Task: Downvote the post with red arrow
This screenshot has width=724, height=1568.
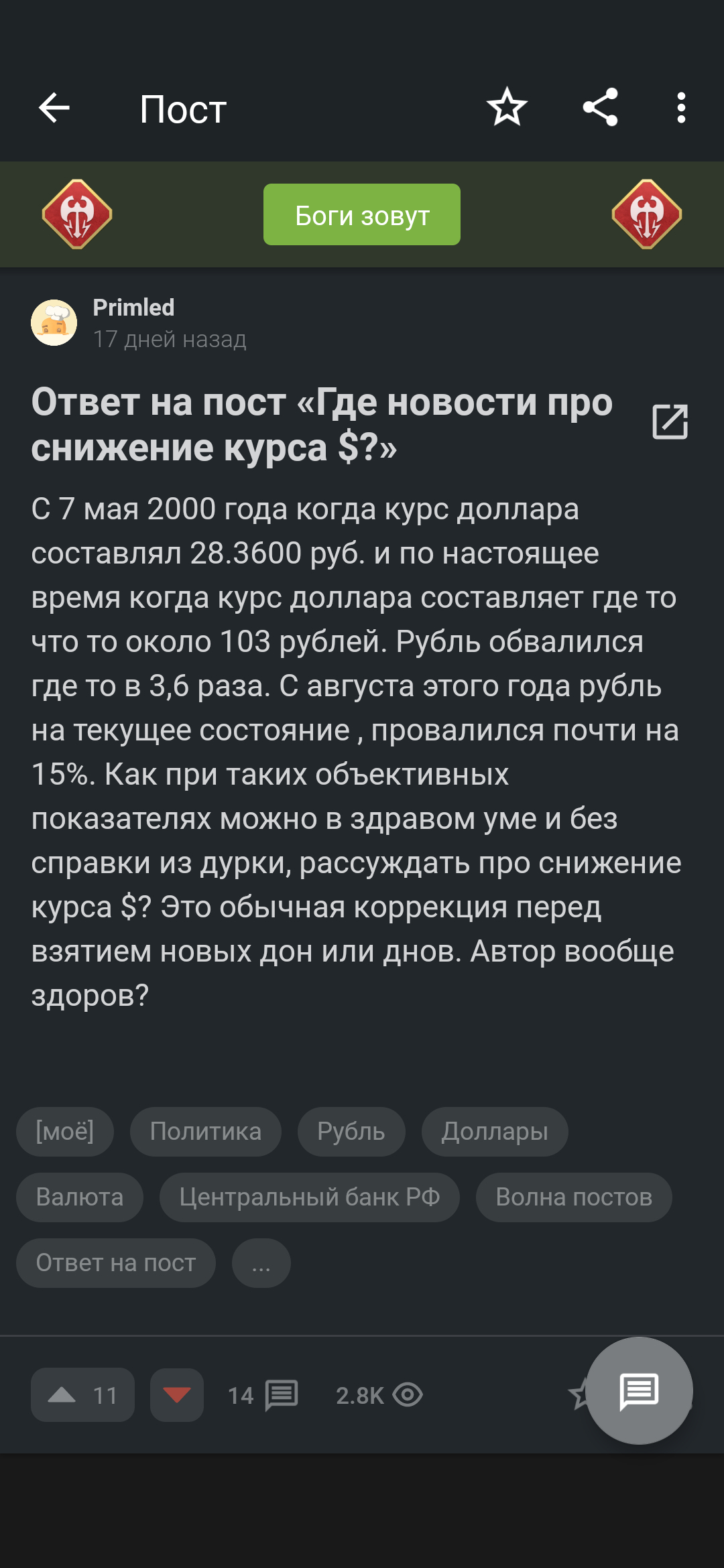Action: (x=177, y=1395)
